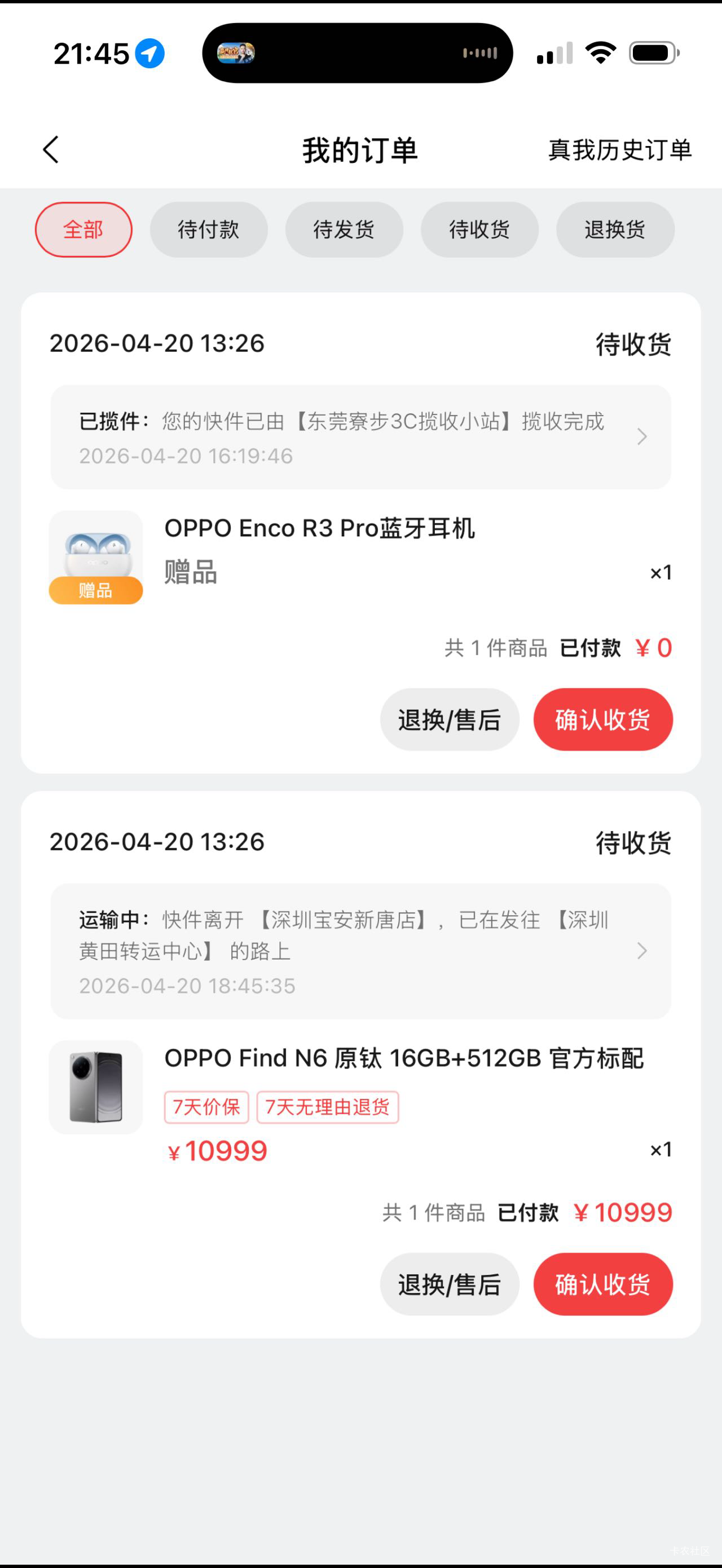Filter orders by 待收货

[x=479, y=229]
